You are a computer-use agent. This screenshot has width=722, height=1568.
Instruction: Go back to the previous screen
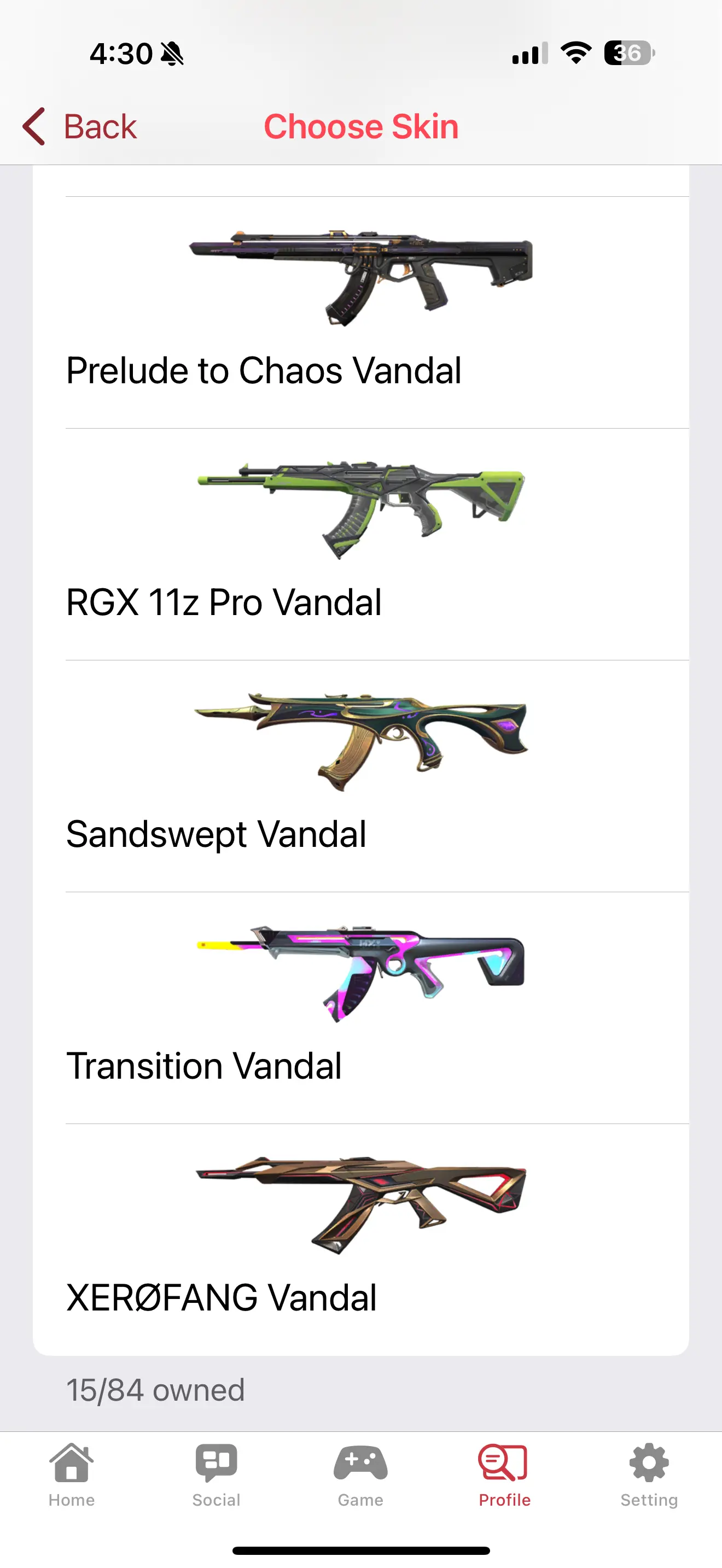(80, 127)
